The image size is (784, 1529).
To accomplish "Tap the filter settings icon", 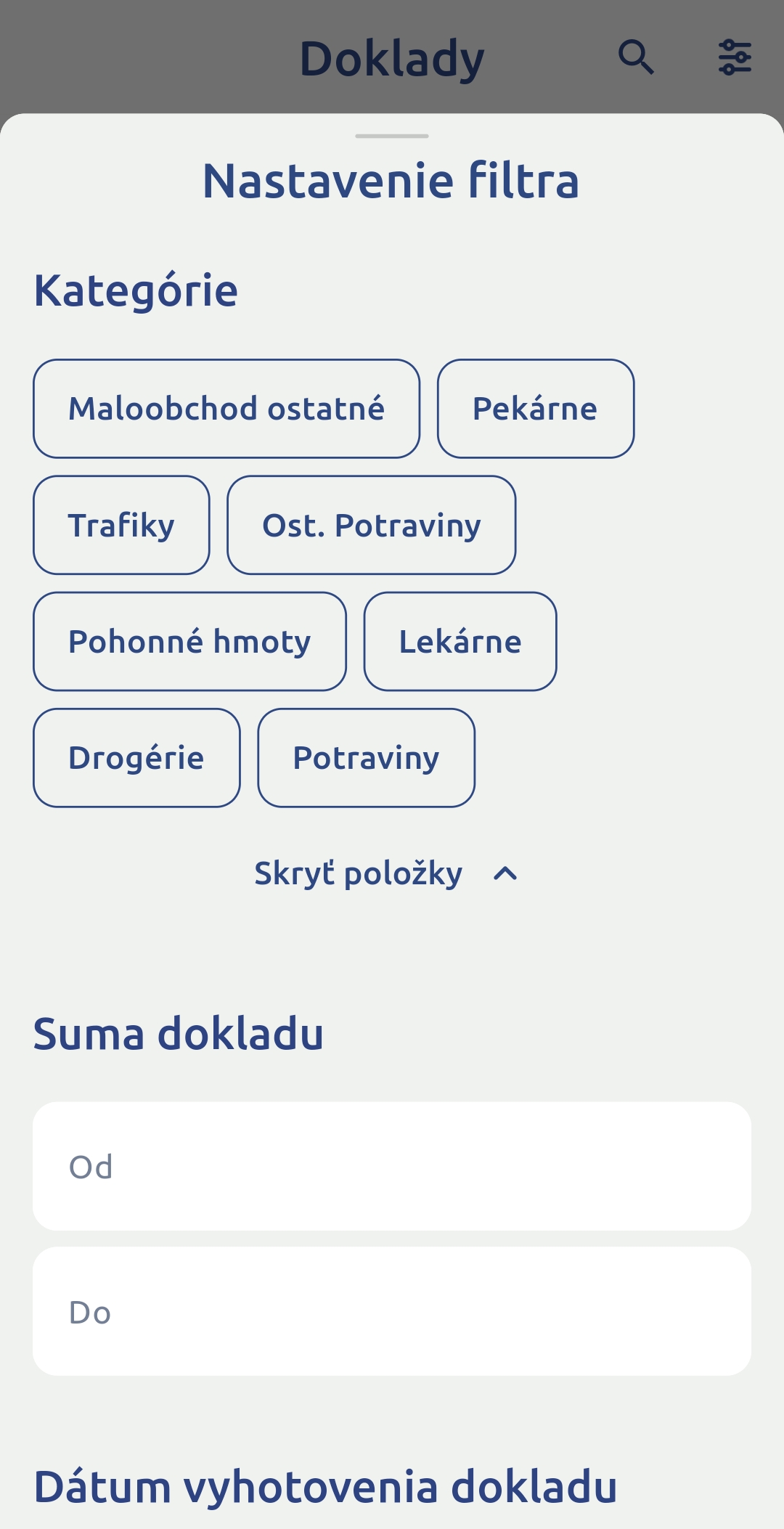I will (x=735, y=57).
